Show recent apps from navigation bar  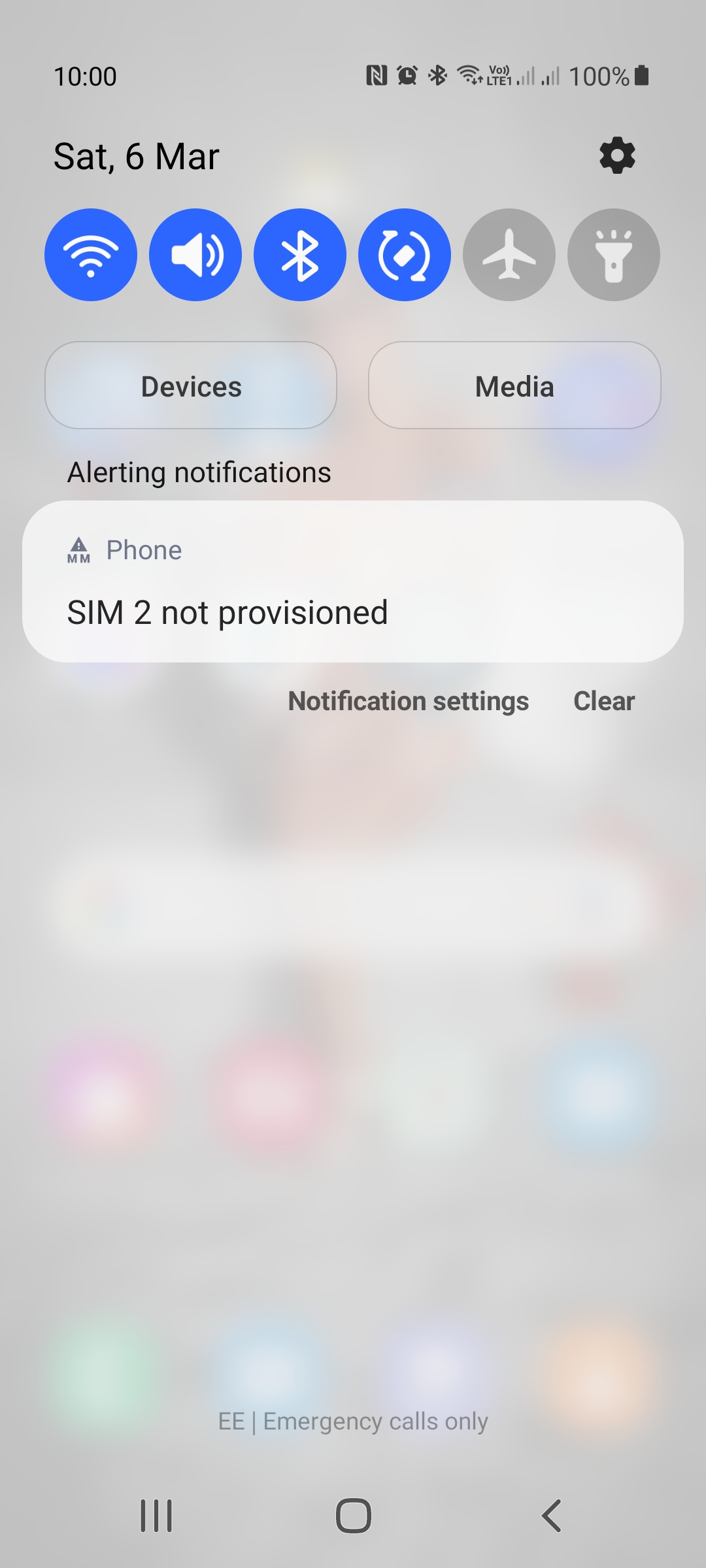[x=156, y=1515]
